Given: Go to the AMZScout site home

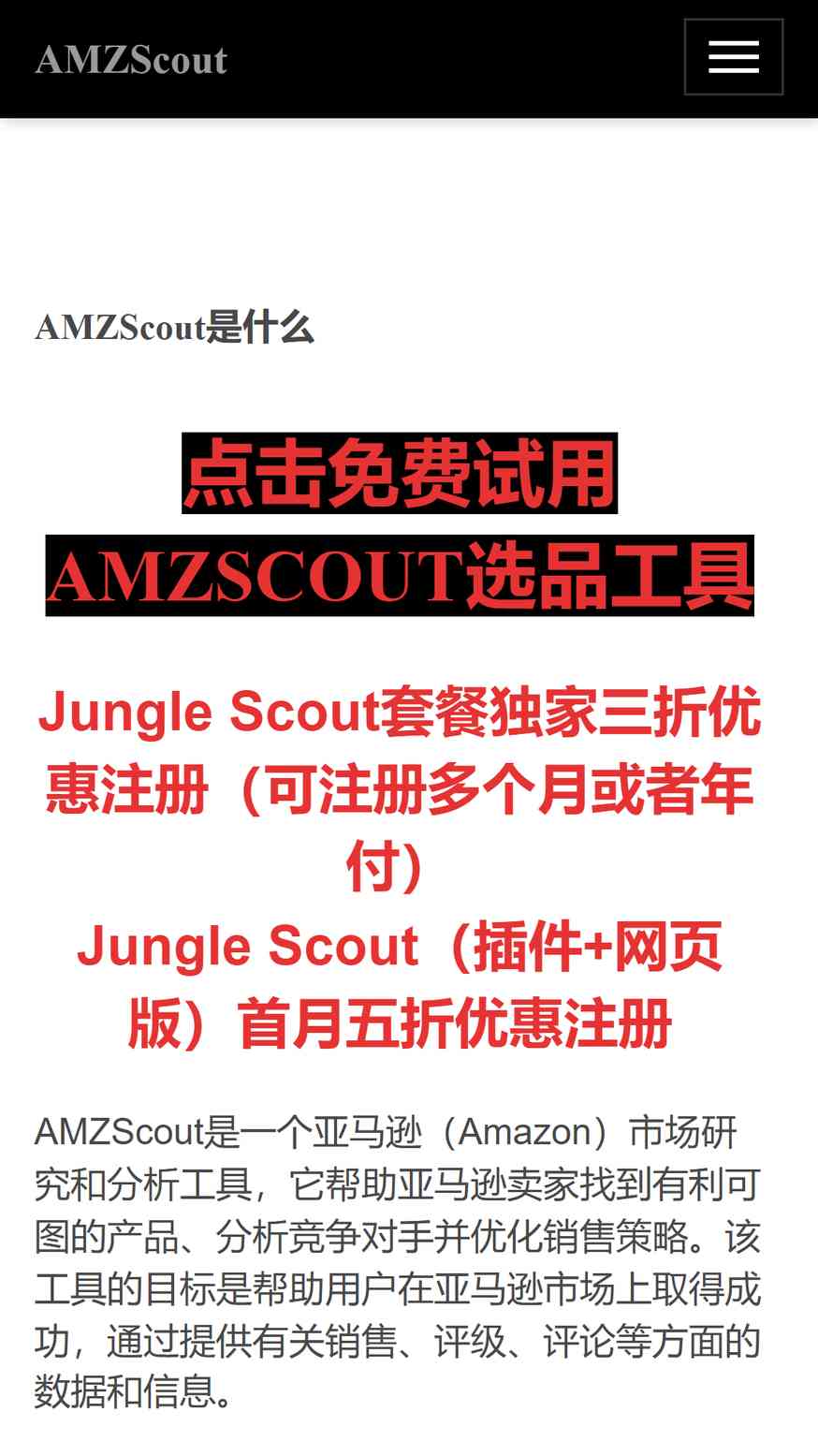Looking at the screenshot, I should coord(131,60).
